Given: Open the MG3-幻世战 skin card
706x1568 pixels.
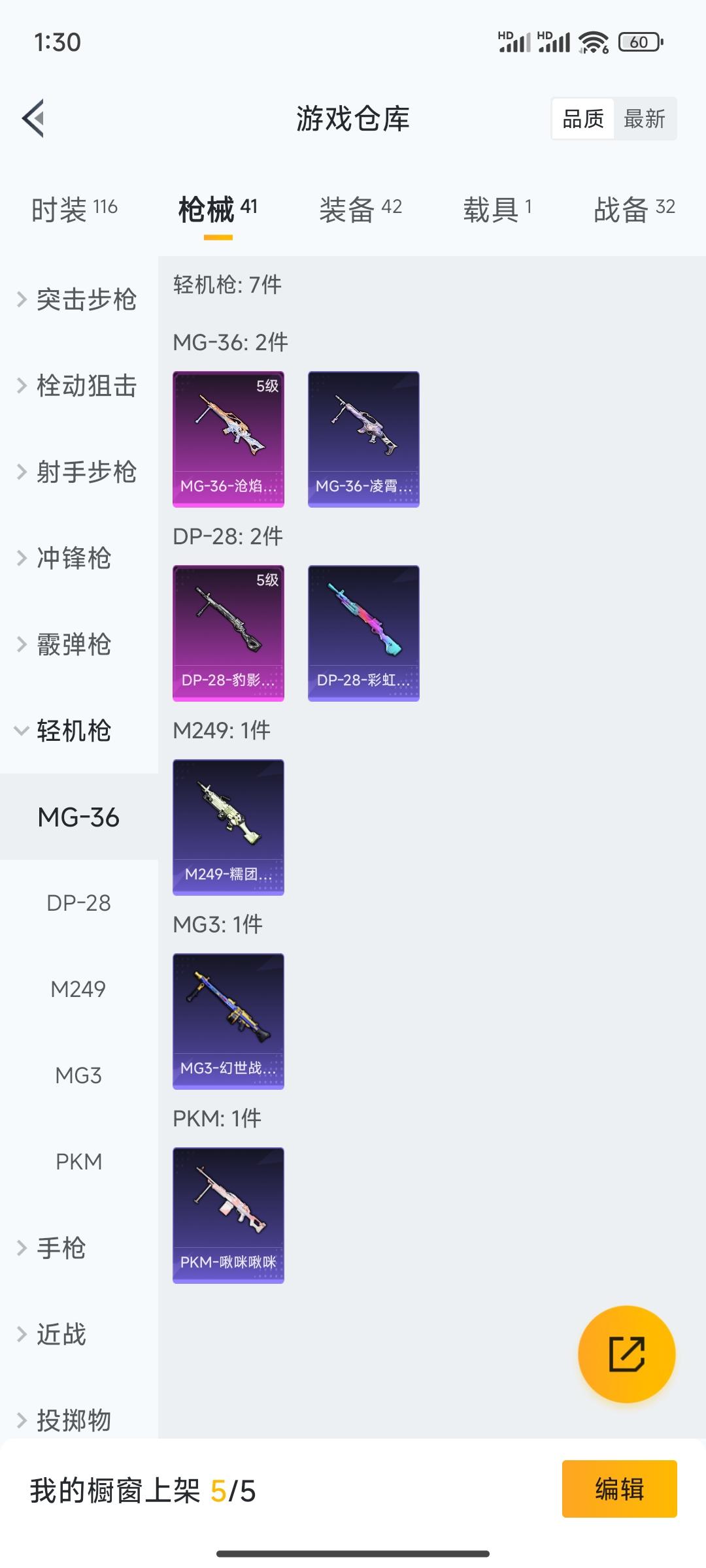Looking at the screenshot, I should pos(228,1020).
